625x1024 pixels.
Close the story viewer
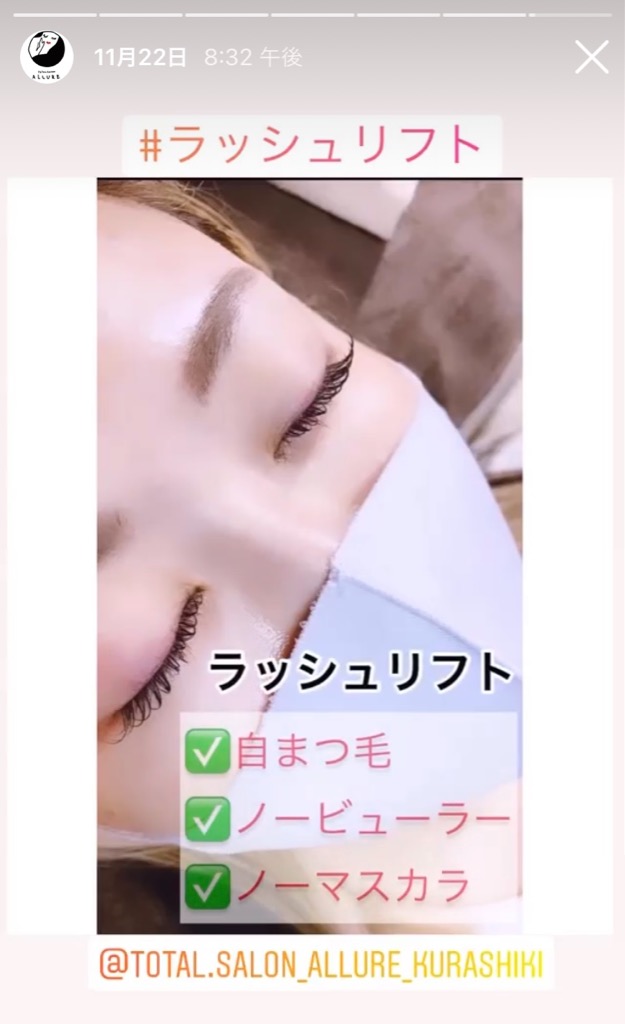[x=591, y=58]
